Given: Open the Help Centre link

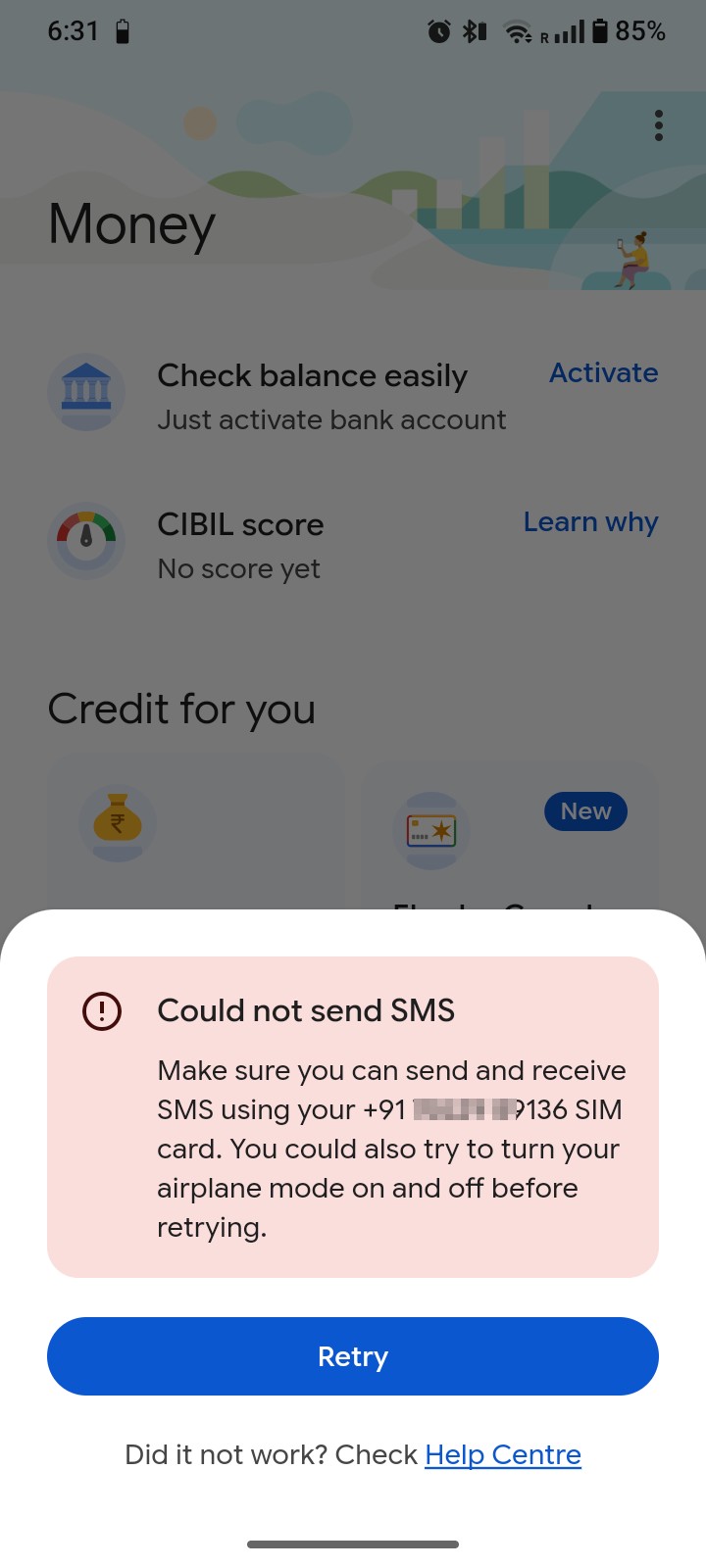Looking at the screenshot, I should 503,1454.
